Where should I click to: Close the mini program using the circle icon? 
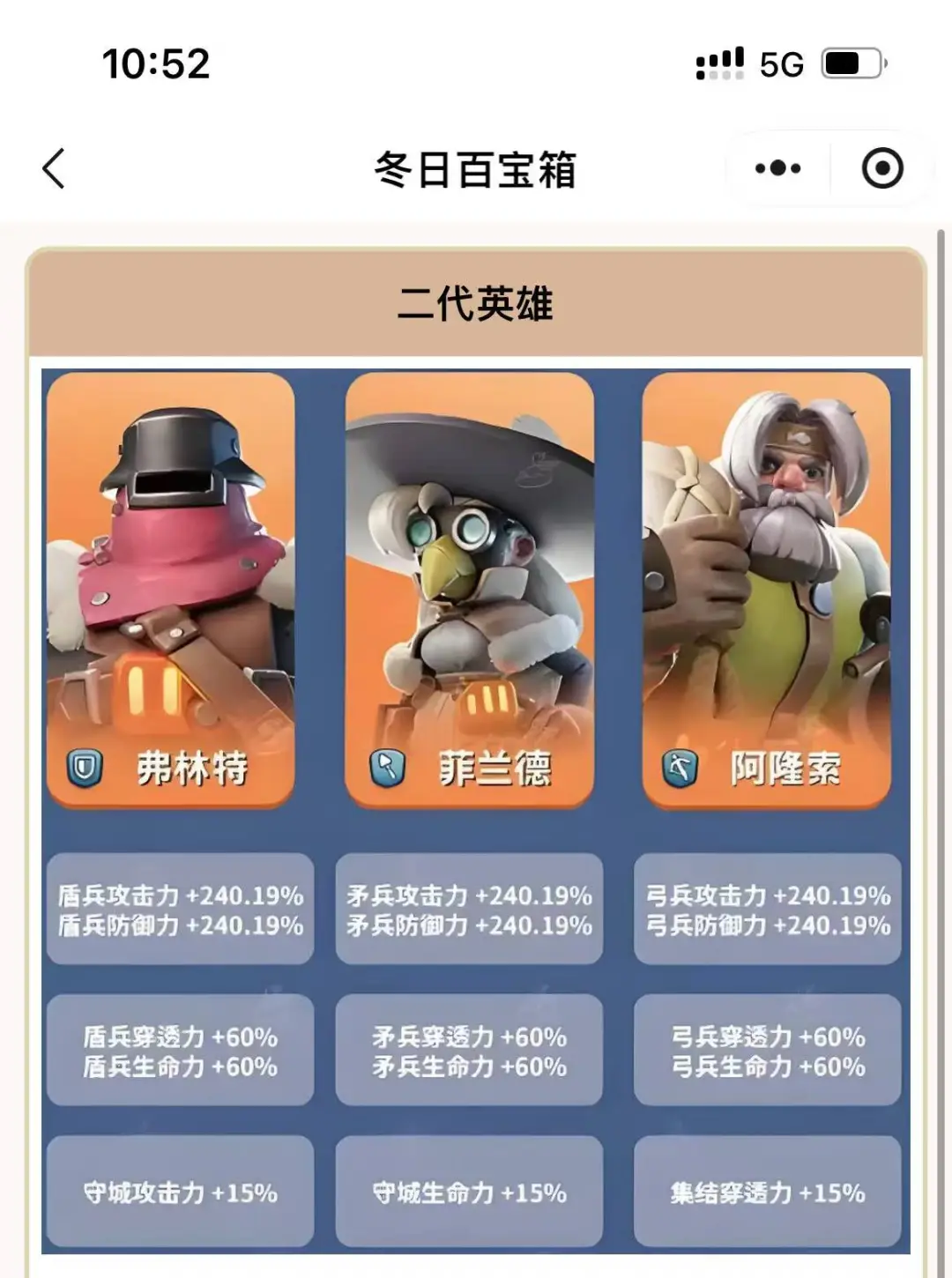[881, 168]
